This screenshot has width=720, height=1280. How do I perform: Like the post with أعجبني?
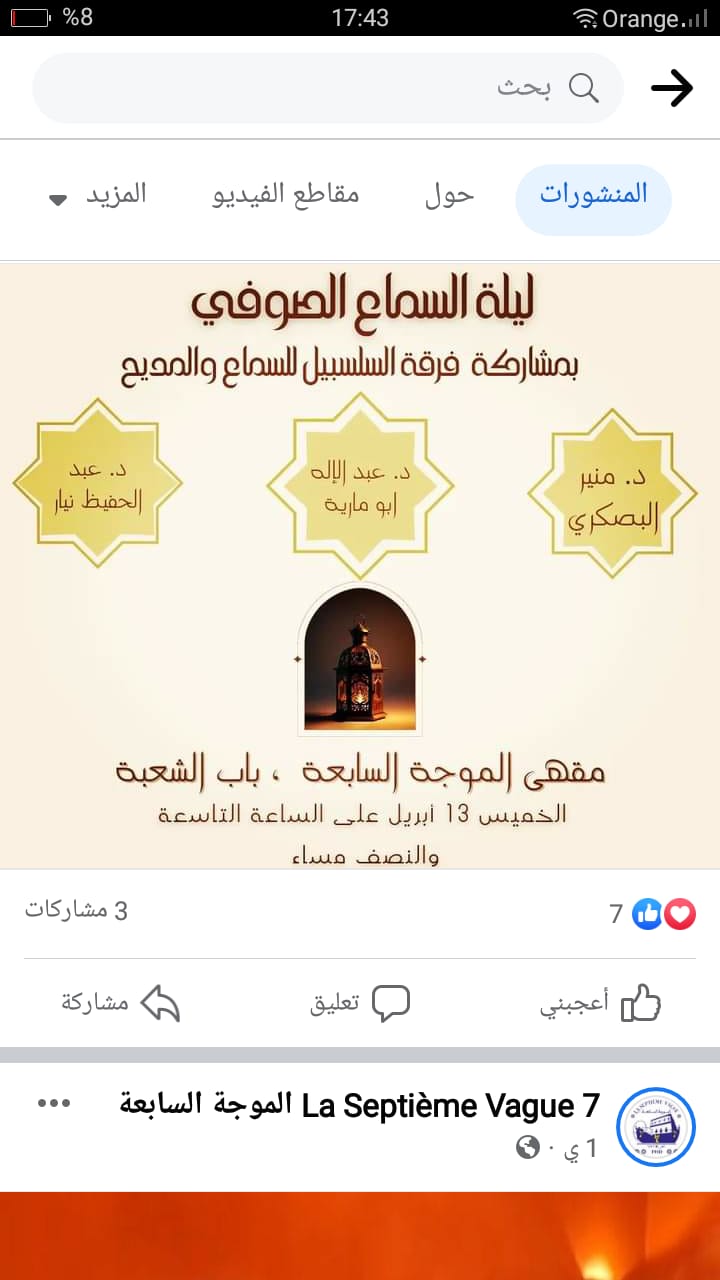600,1003
